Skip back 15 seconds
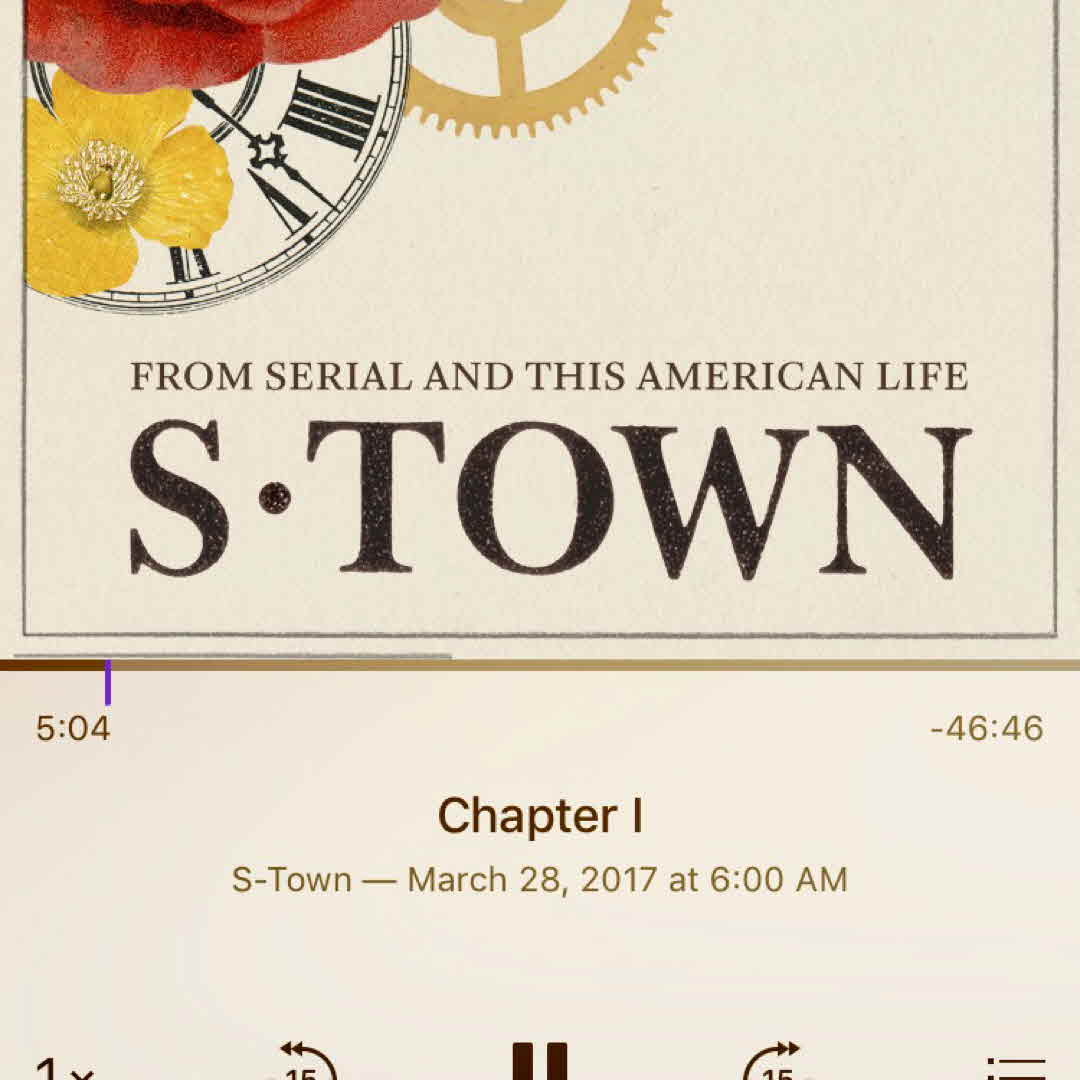The image size is (1080, 1080). (x=304, y=1062)
